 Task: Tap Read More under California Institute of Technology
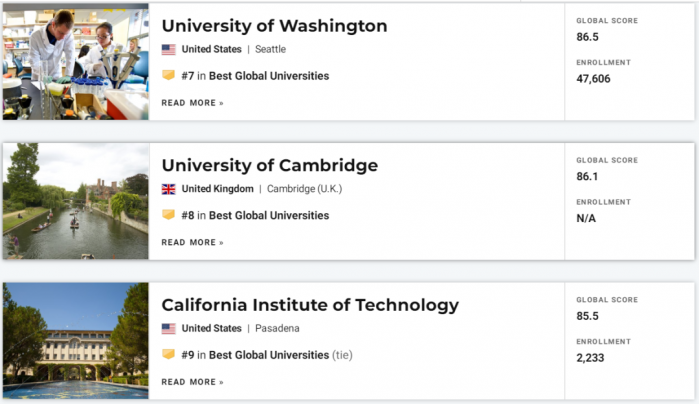[192, 382]
